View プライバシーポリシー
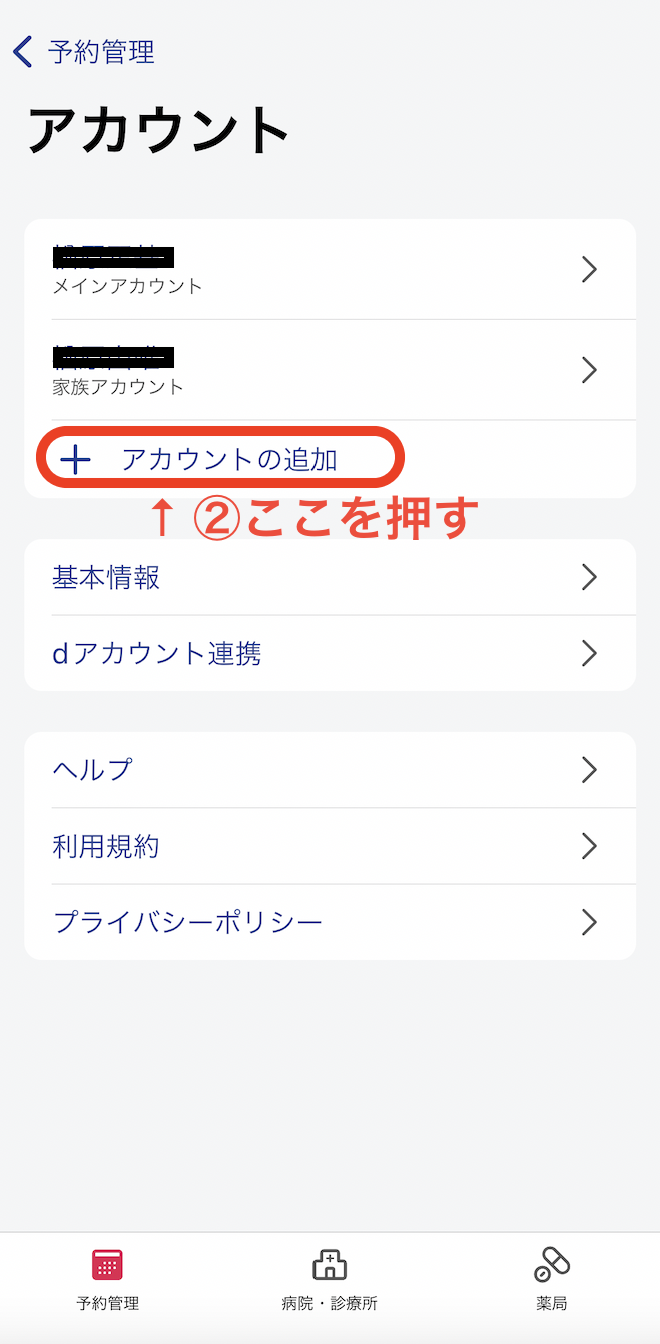 coord(330,922)
